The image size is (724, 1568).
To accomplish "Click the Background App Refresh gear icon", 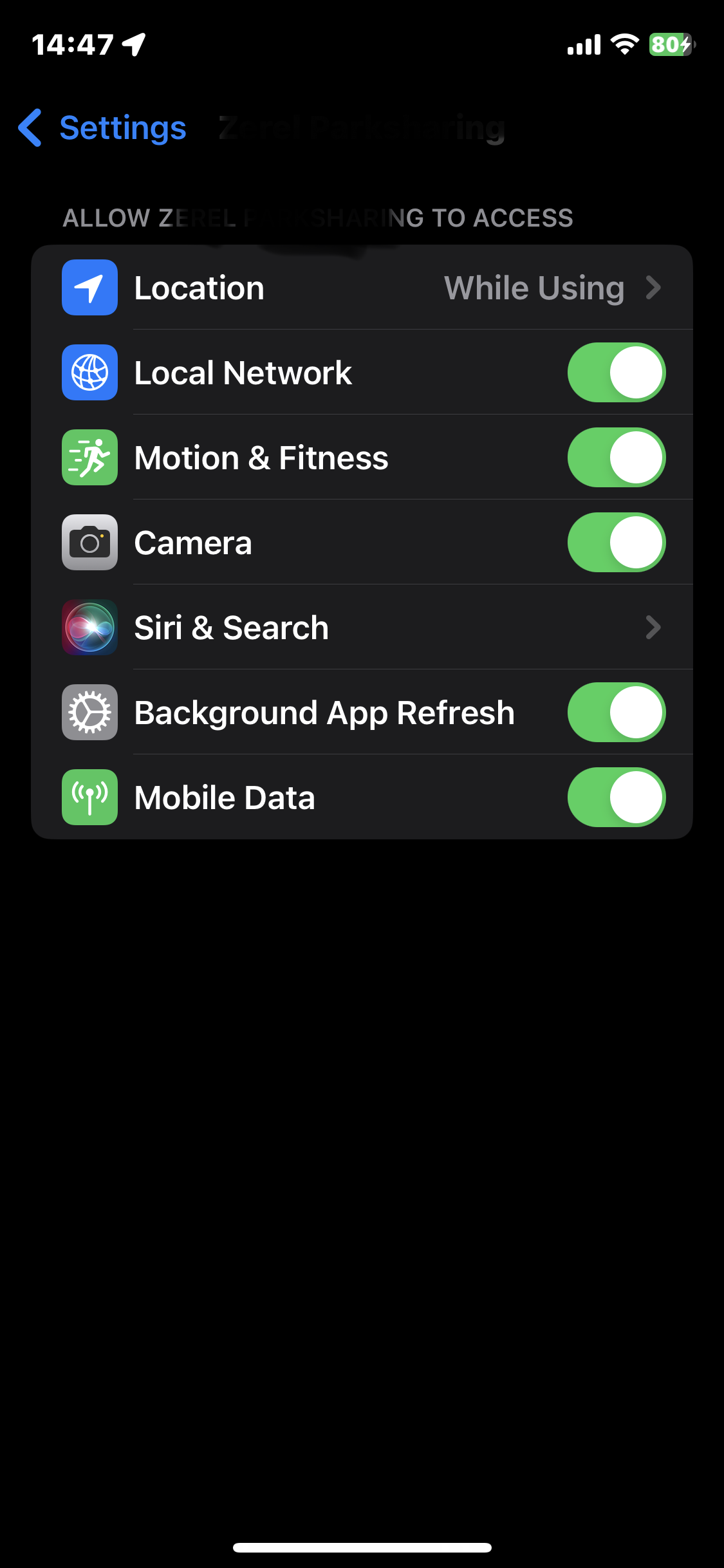I will click(x=89, y=712).
